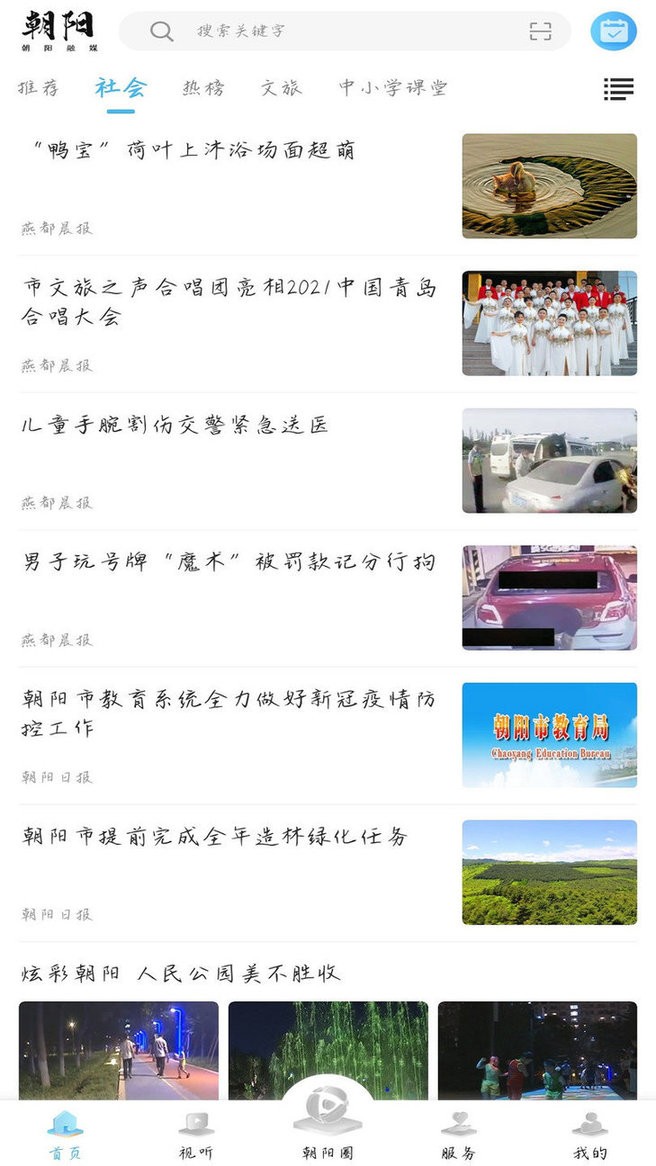The image size is (656, 1166).
Task: Select the 热榜 tab
Action: tap(203, 88)
